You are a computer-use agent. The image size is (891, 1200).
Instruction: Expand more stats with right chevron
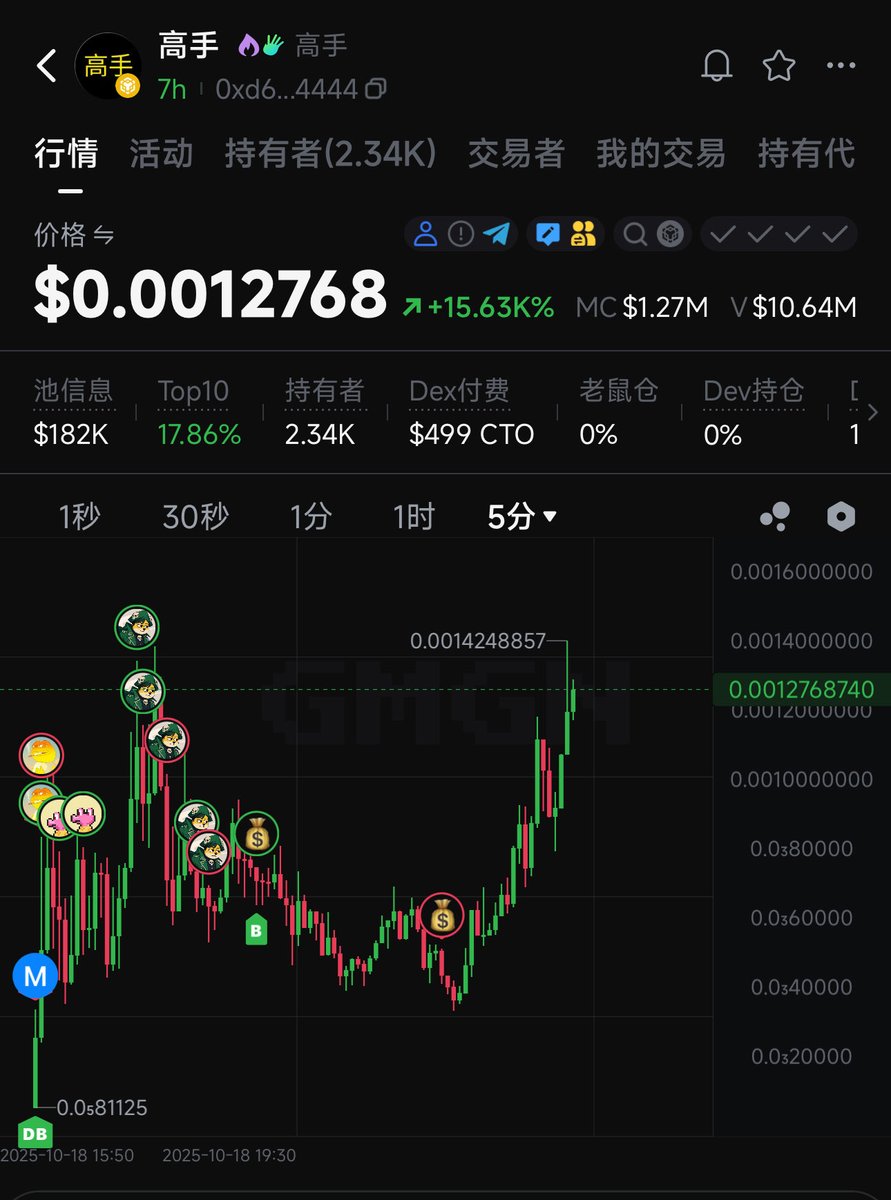click(x=872, y=412)
